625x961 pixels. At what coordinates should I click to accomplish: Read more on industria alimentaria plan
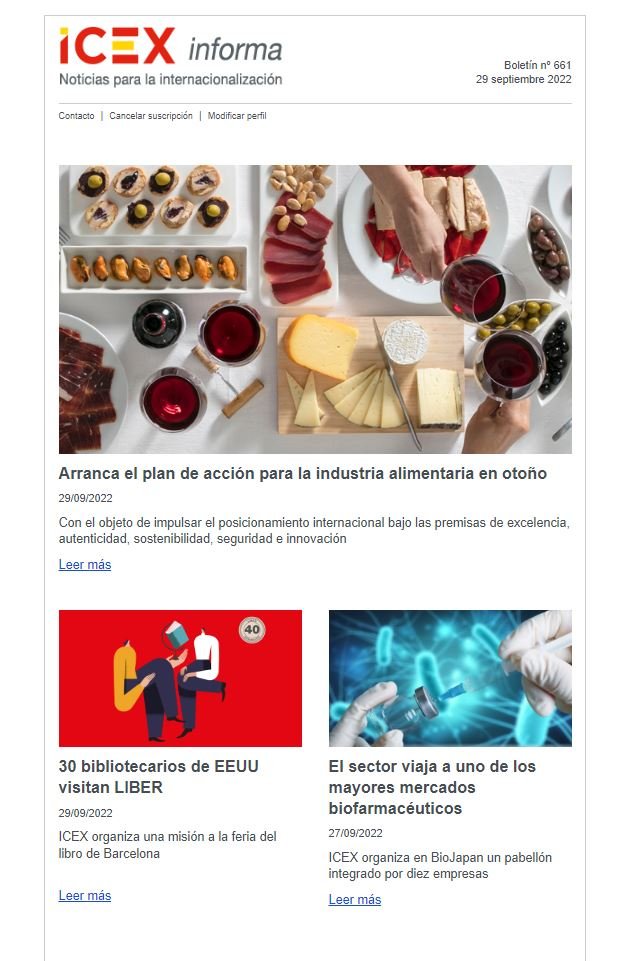coord(84,565)
